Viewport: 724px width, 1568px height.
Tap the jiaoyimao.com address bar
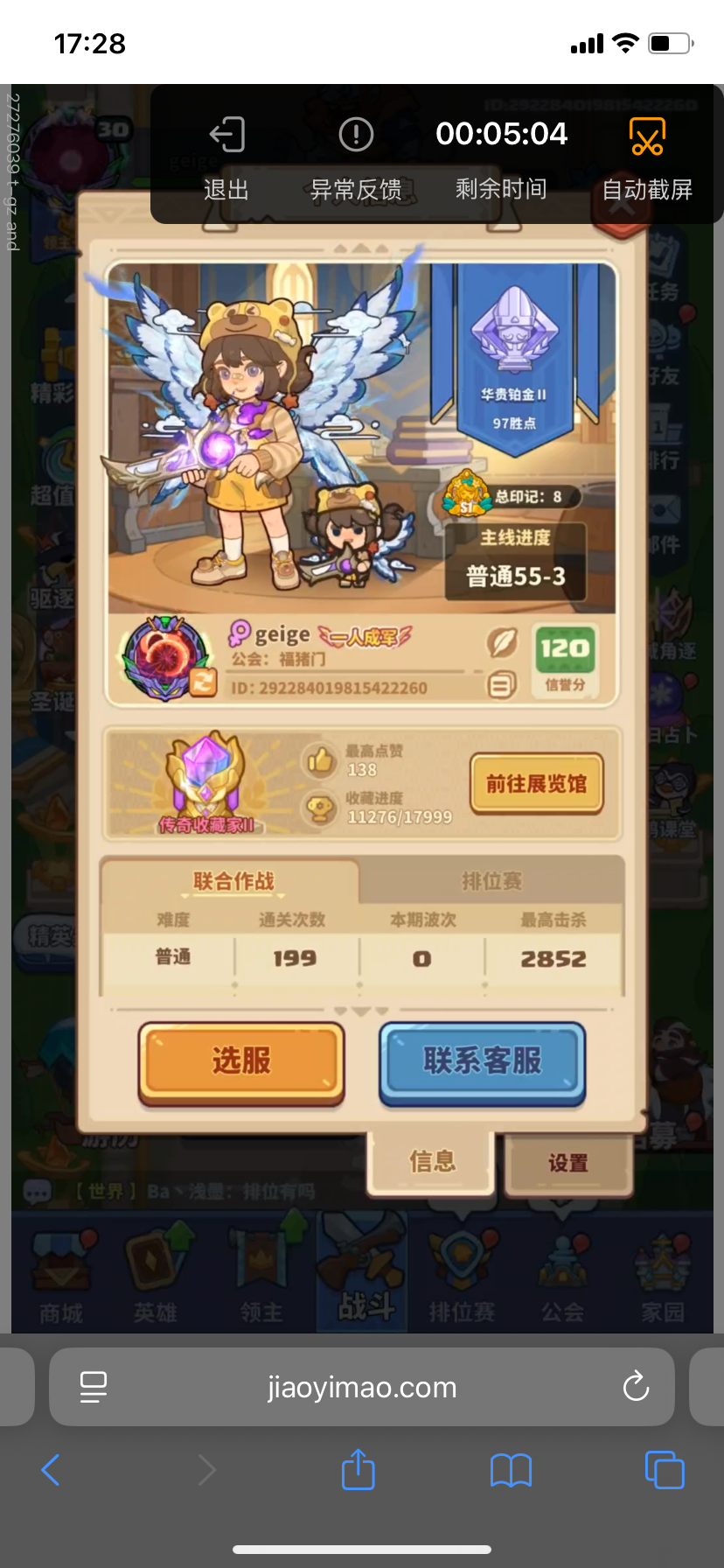pyautogui.click(x=362, y=1387)
